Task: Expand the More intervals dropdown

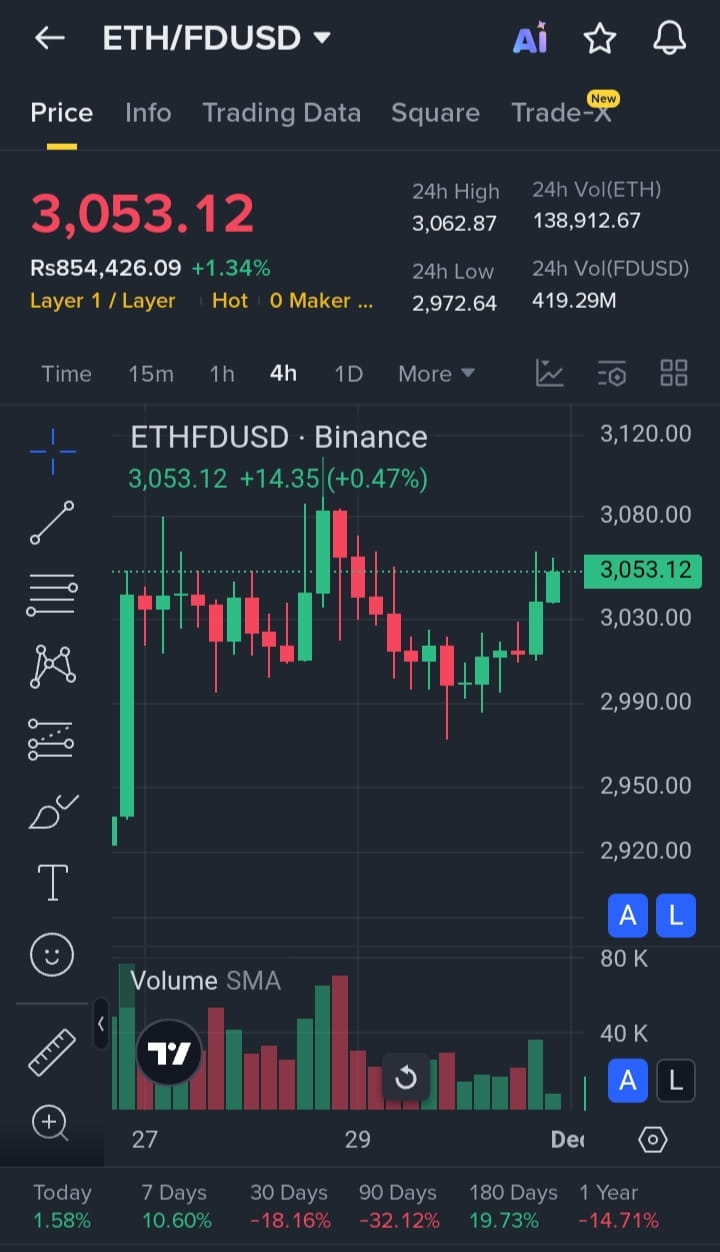Action: click(436, 374)
